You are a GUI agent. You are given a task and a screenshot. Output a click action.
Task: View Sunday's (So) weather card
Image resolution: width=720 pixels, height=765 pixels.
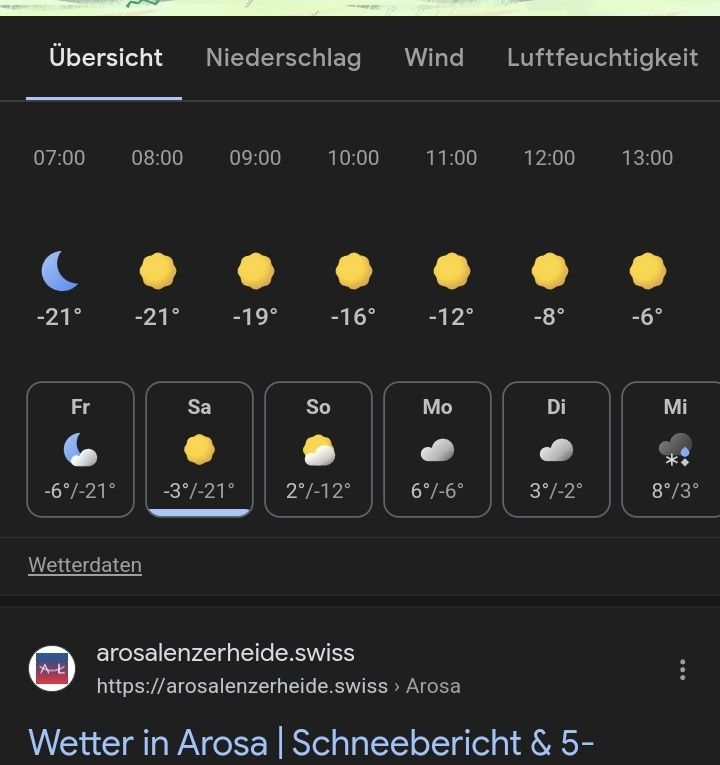[318, 449]
